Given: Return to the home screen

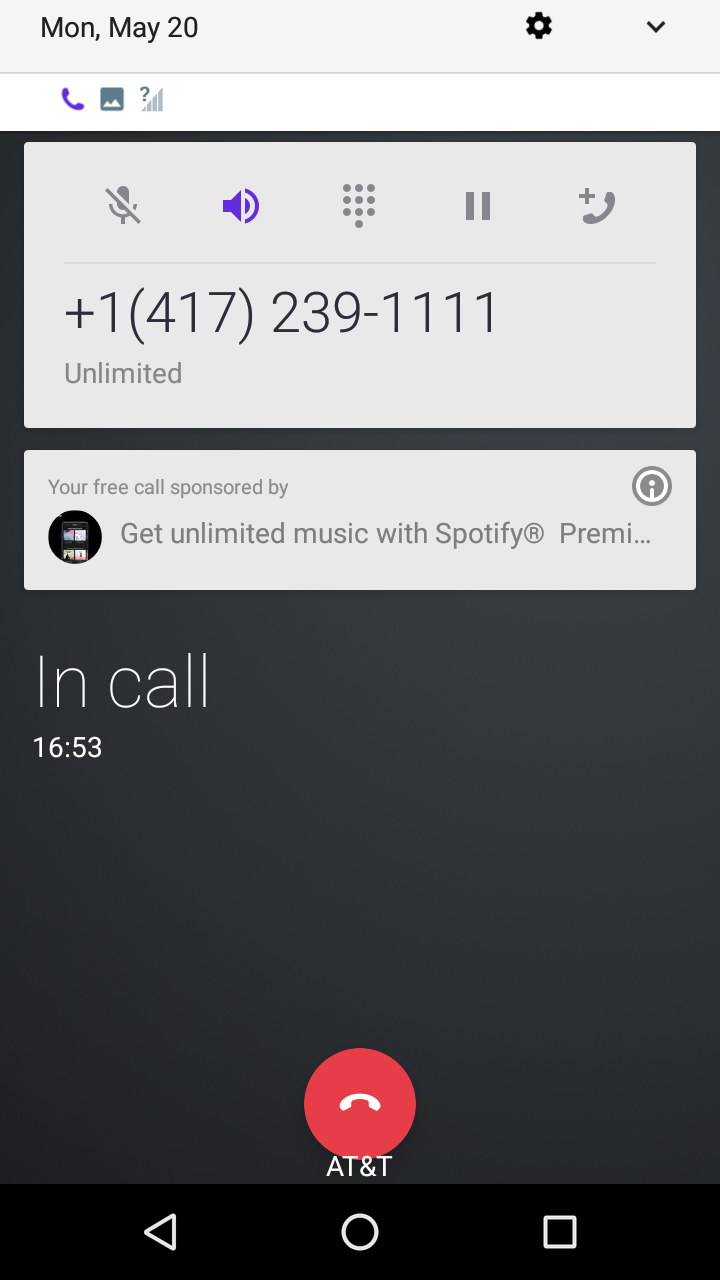Looking at the screenshot, I should 360,1232.
